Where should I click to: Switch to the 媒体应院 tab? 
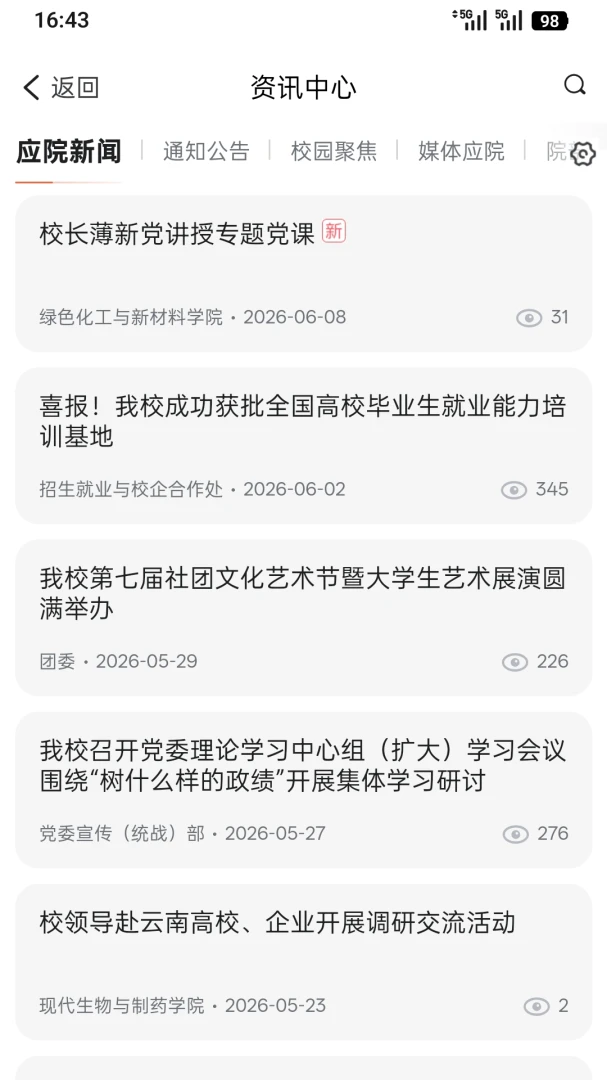(x=461, y=152)
